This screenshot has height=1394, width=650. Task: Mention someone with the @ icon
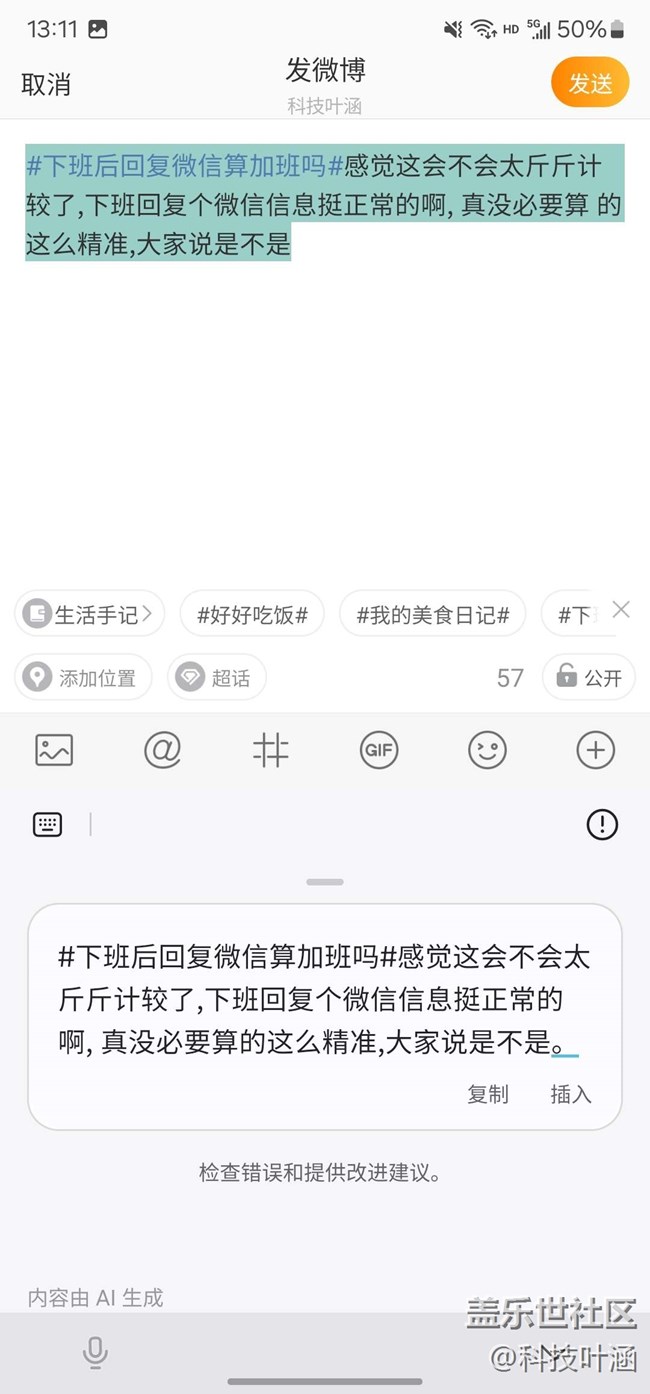[x=162, y=750]
